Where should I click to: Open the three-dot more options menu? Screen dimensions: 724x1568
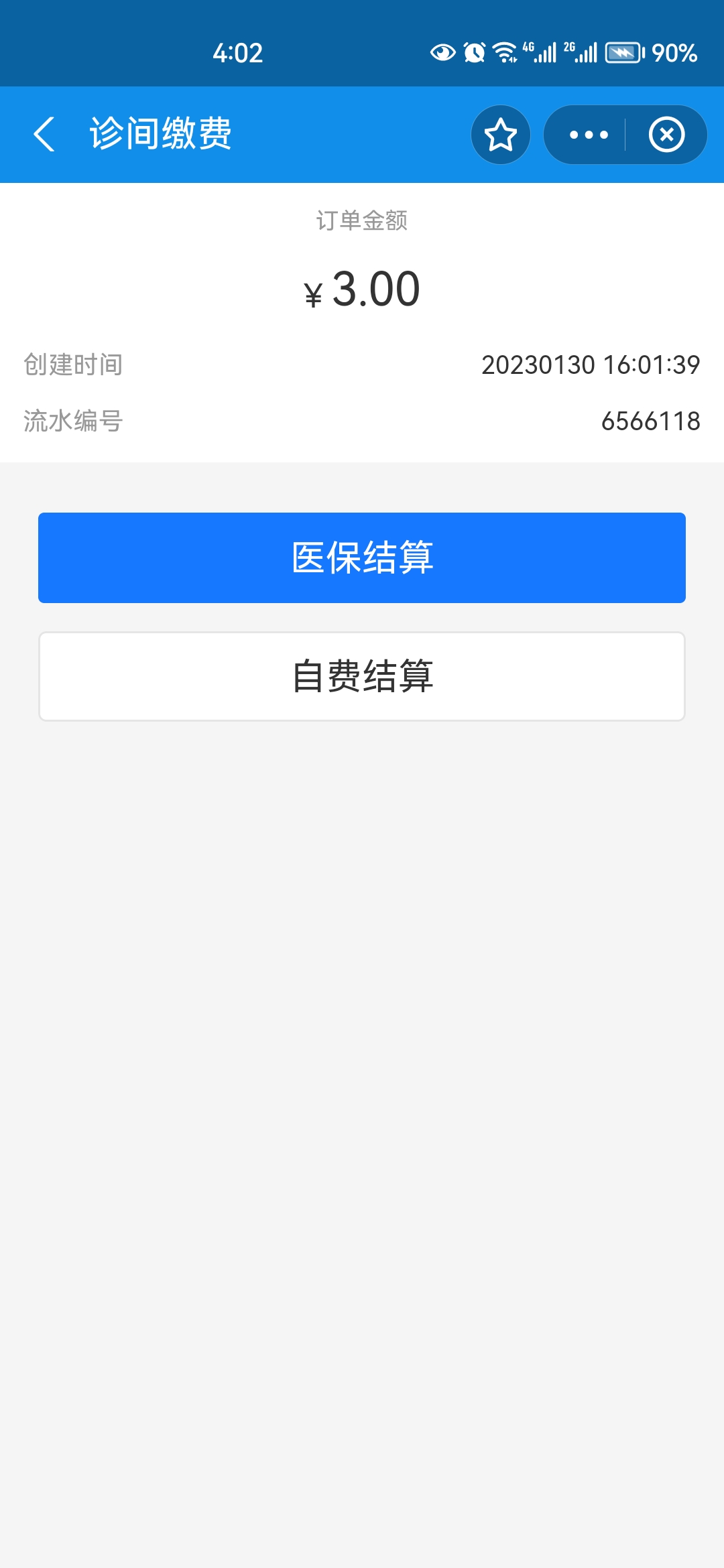click(588, 135)
